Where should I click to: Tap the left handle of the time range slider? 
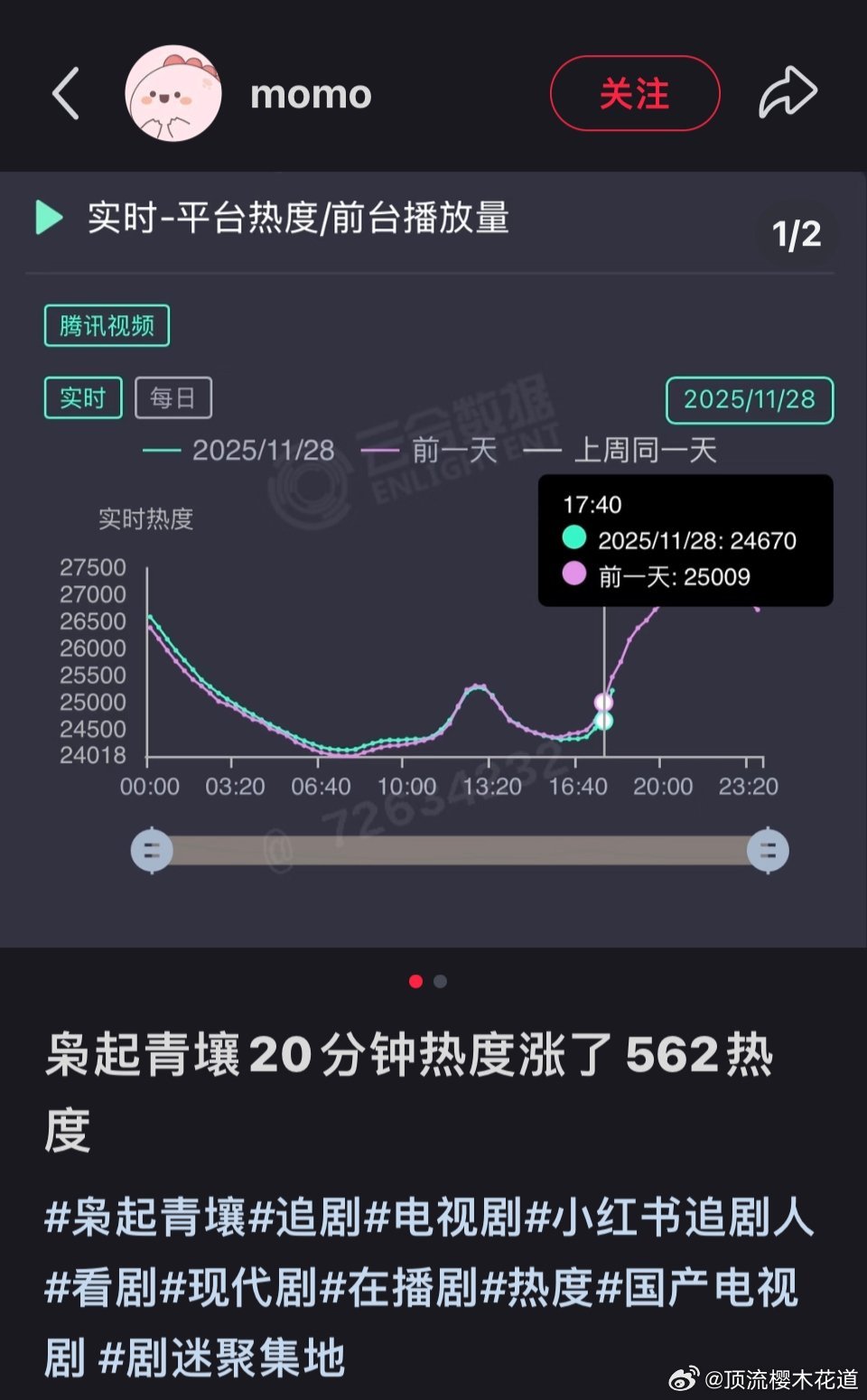(x=152, y=849)
